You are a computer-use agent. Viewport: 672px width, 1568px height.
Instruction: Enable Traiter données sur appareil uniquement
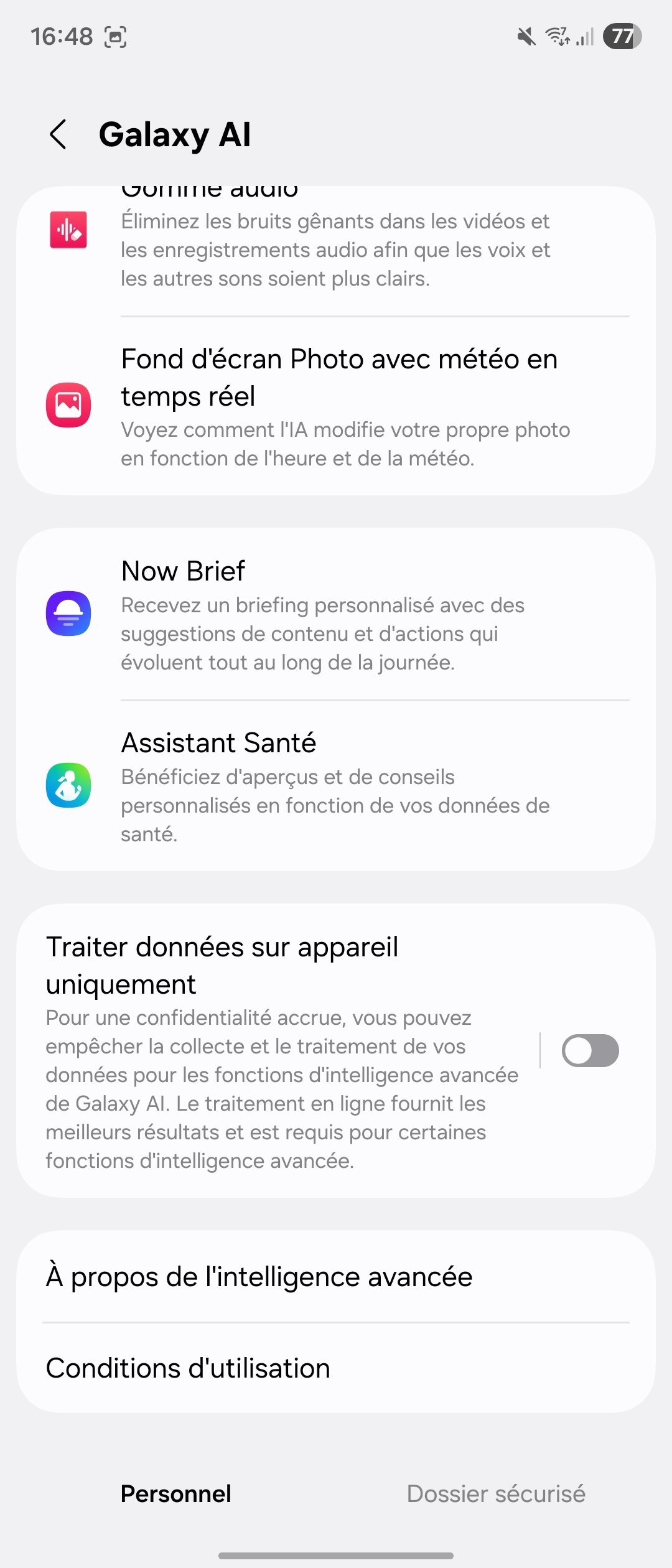tap(589, 1051)
